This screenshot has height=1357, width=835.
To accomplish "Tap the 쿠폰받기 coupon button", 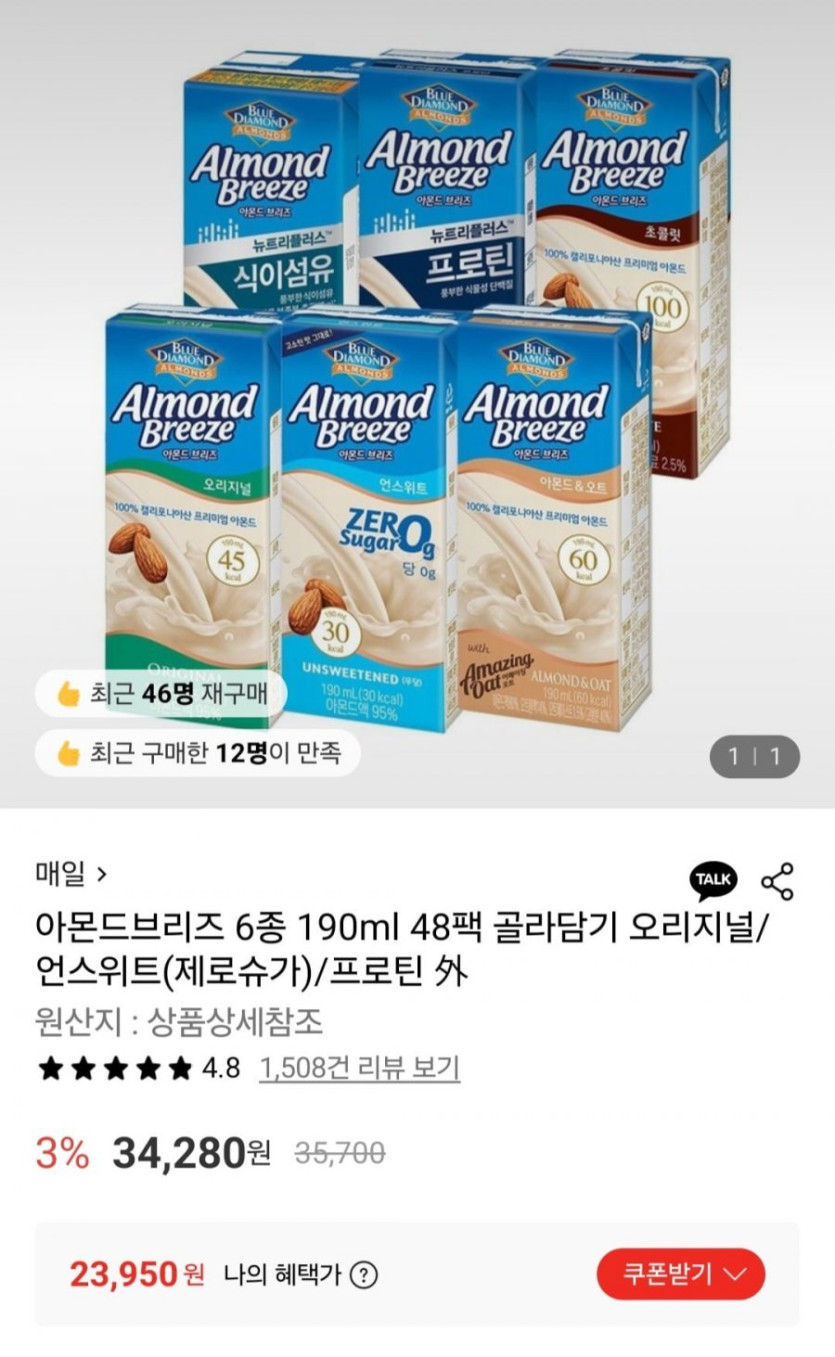I will pos(680,1274).
